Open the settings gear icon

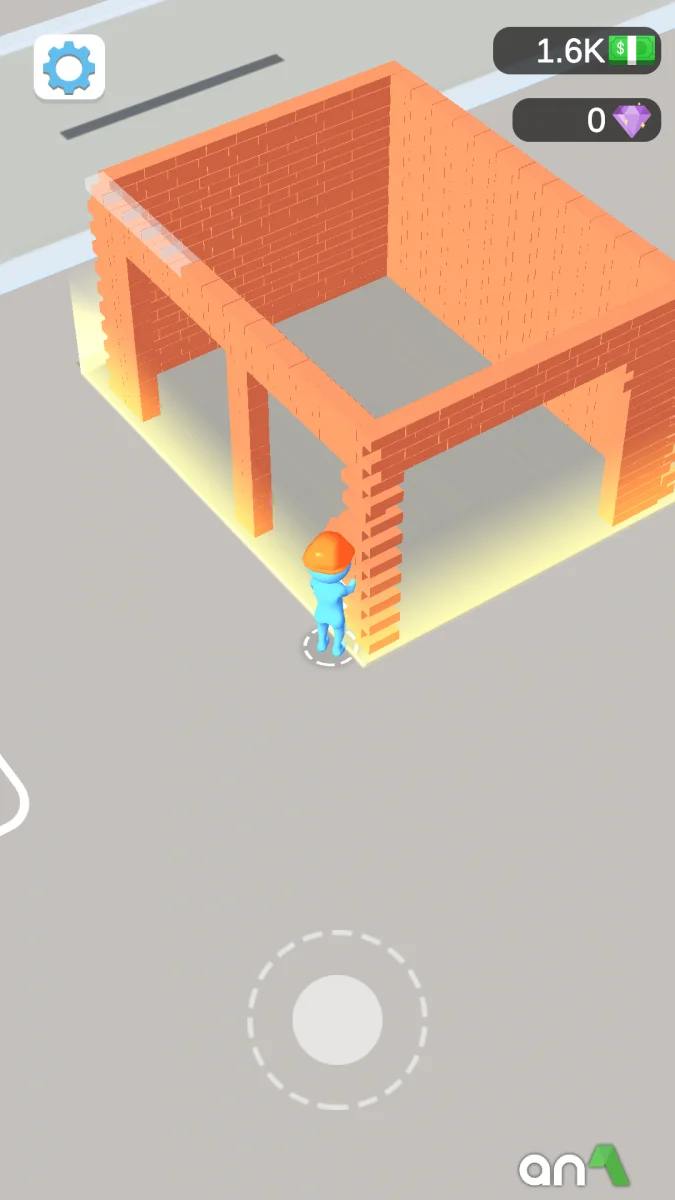pyautogui.click(x=69, y=68)
